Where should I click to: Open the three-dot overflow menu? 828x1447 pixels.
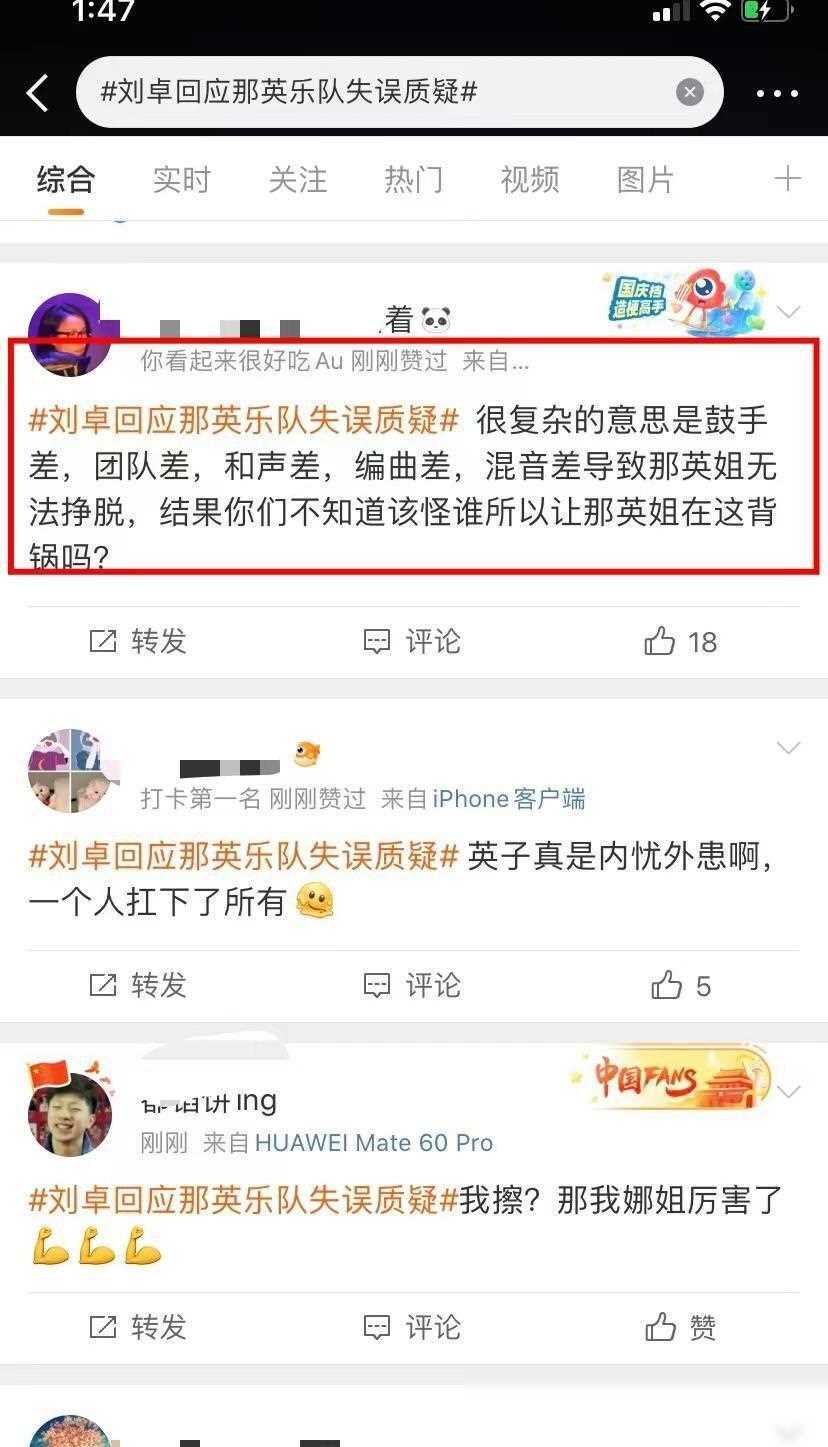pyautogui.click(x=777, y=94)
